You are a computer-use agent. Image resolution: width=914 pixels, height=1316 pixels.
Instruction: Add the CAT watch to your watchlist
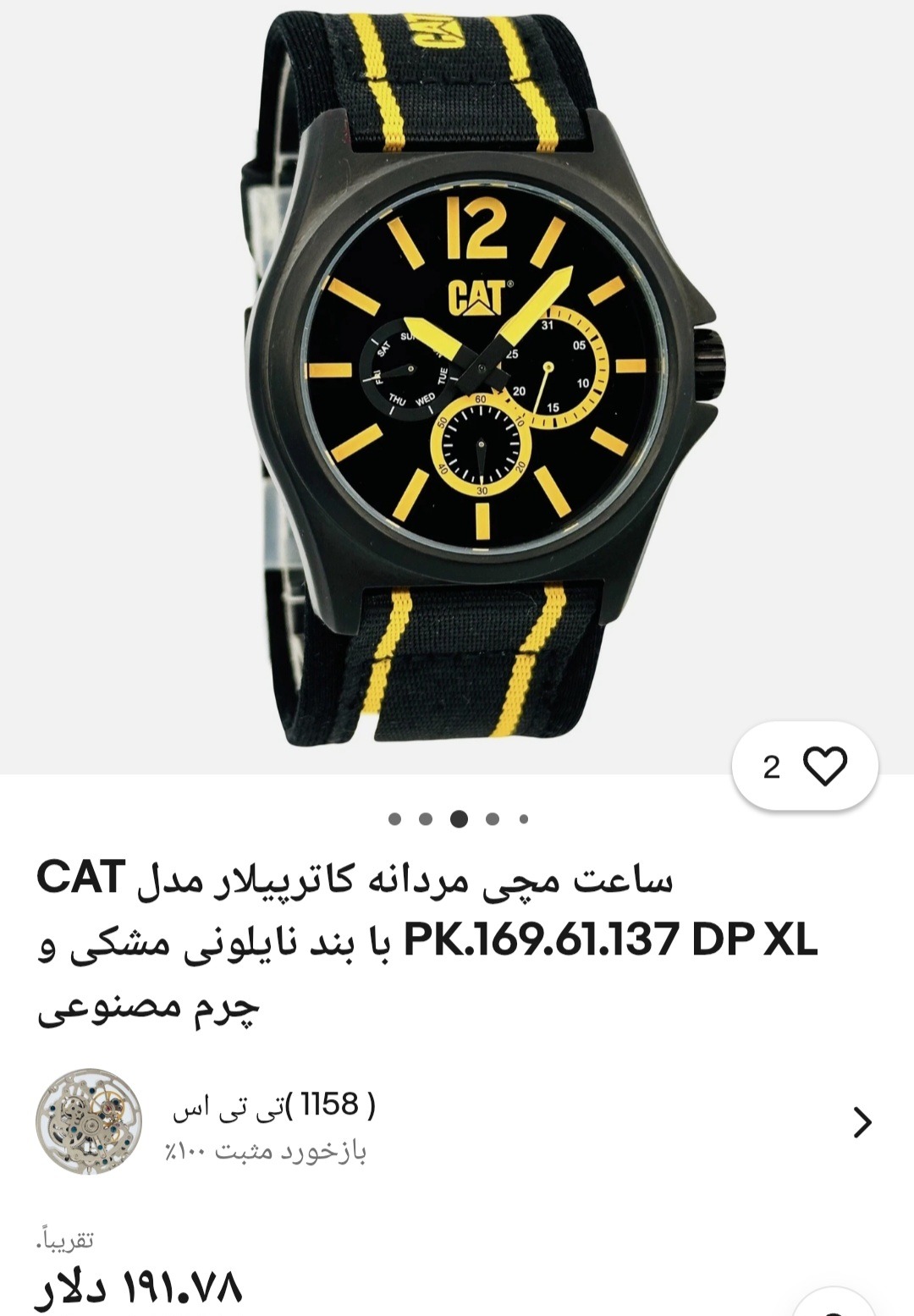tap(823, 767)
